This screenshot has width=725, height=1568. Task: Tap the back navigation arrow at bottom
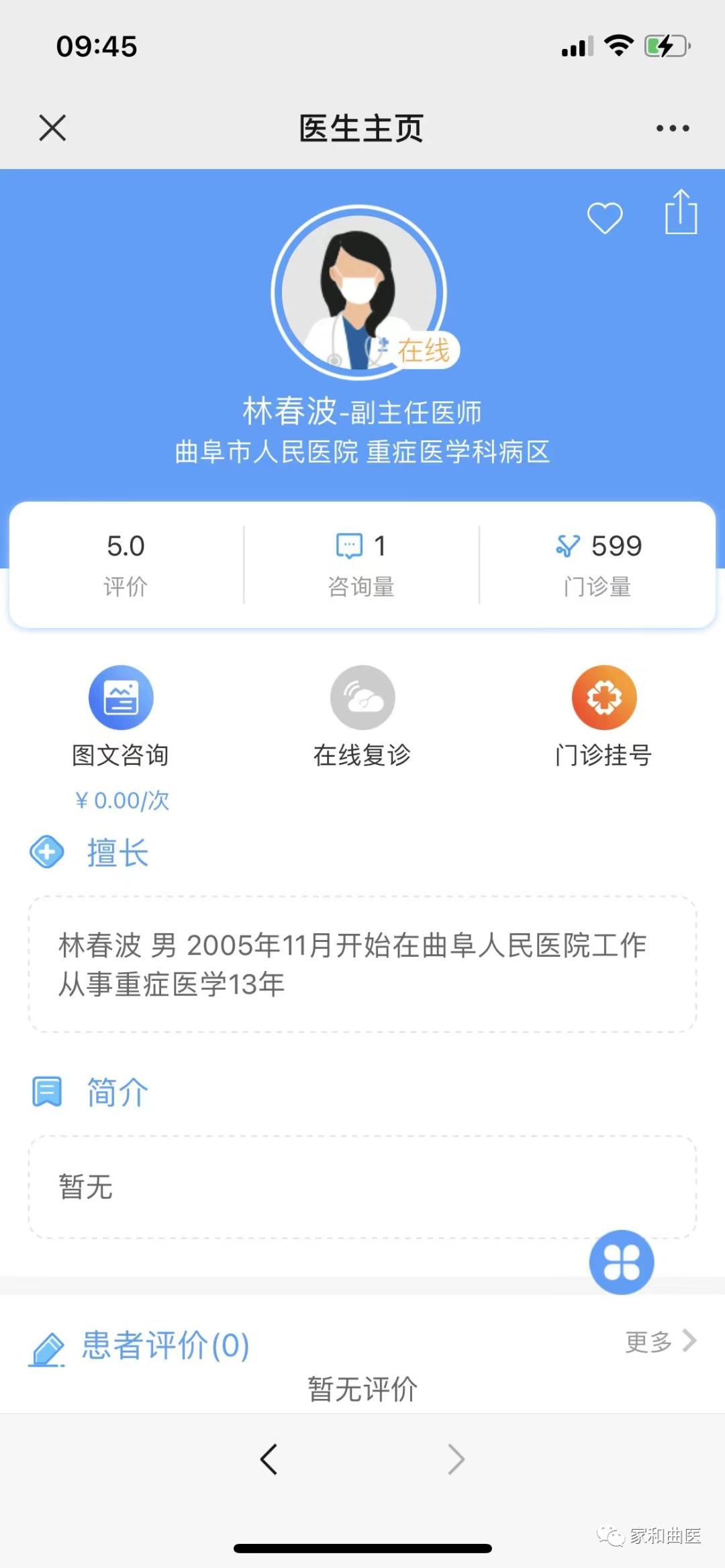269,1459
